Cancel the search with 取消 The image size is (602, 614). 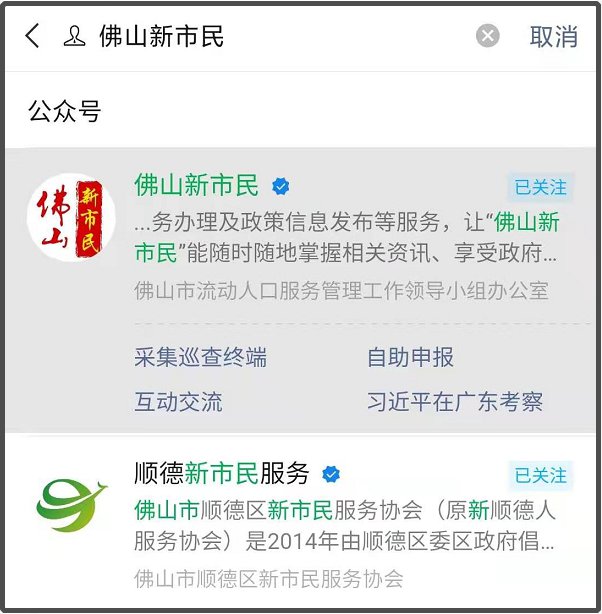(x=553, y=37)
